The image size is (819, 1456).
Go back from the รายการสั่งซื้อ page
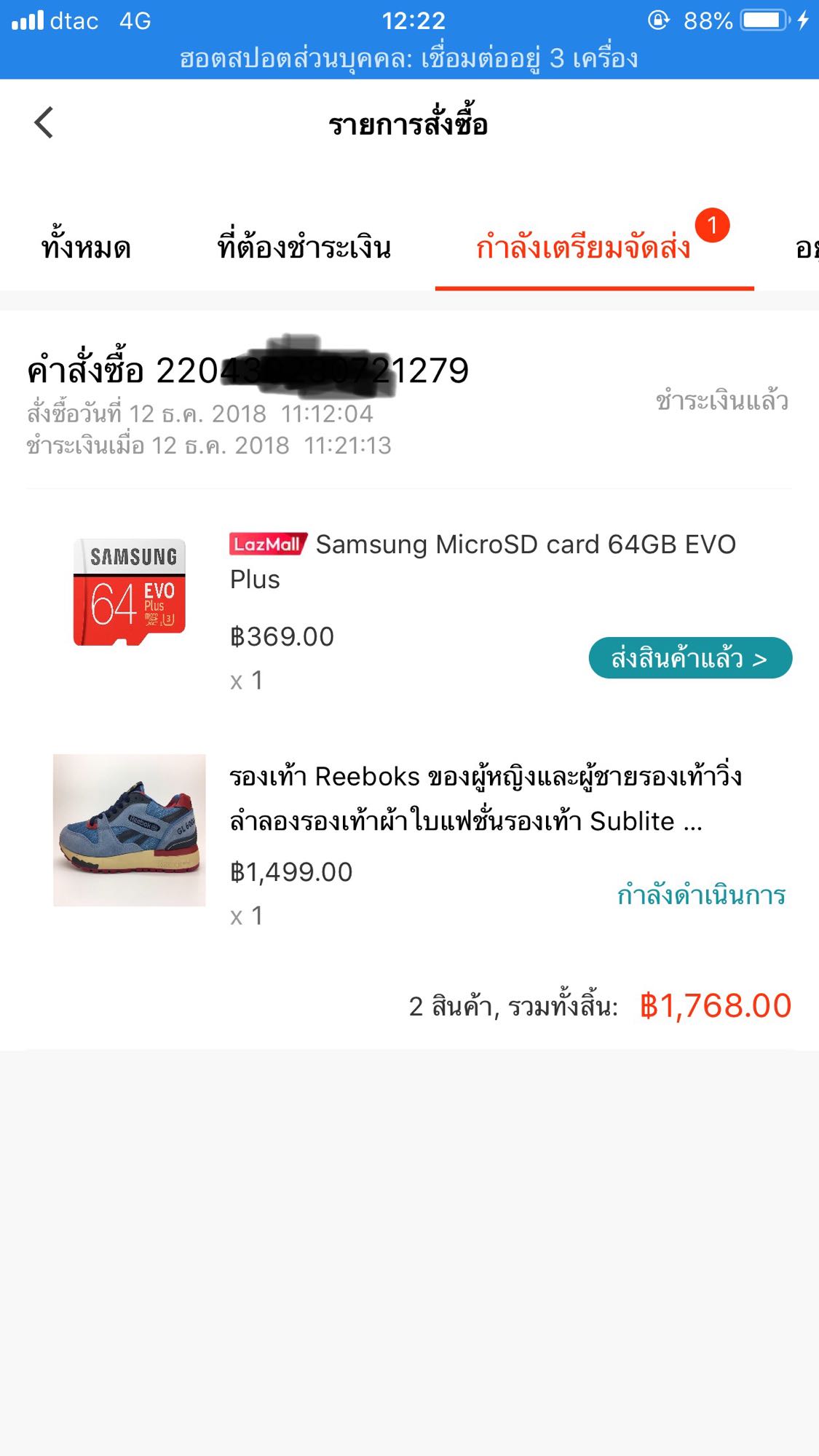(44, 122)
